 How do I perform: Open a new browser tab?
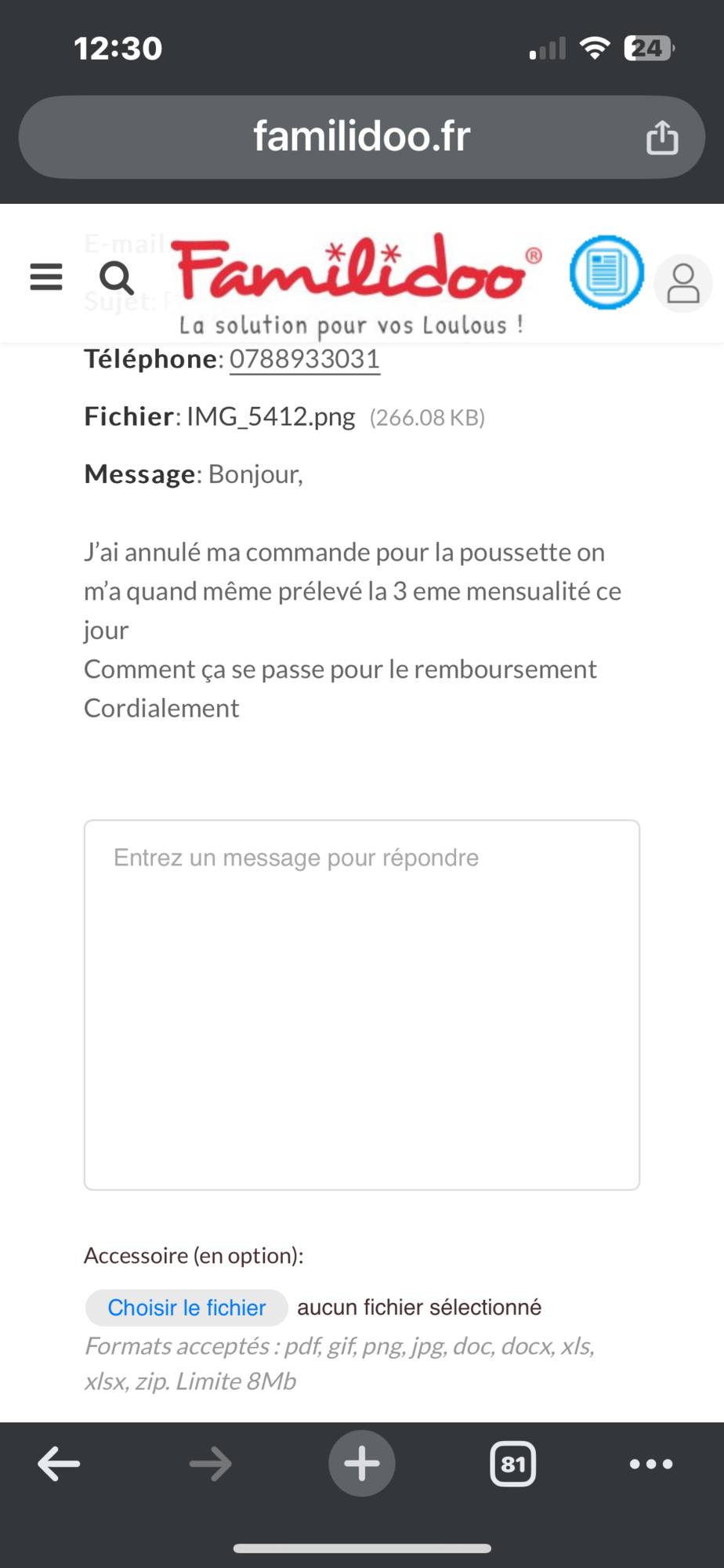point(361,1464)
